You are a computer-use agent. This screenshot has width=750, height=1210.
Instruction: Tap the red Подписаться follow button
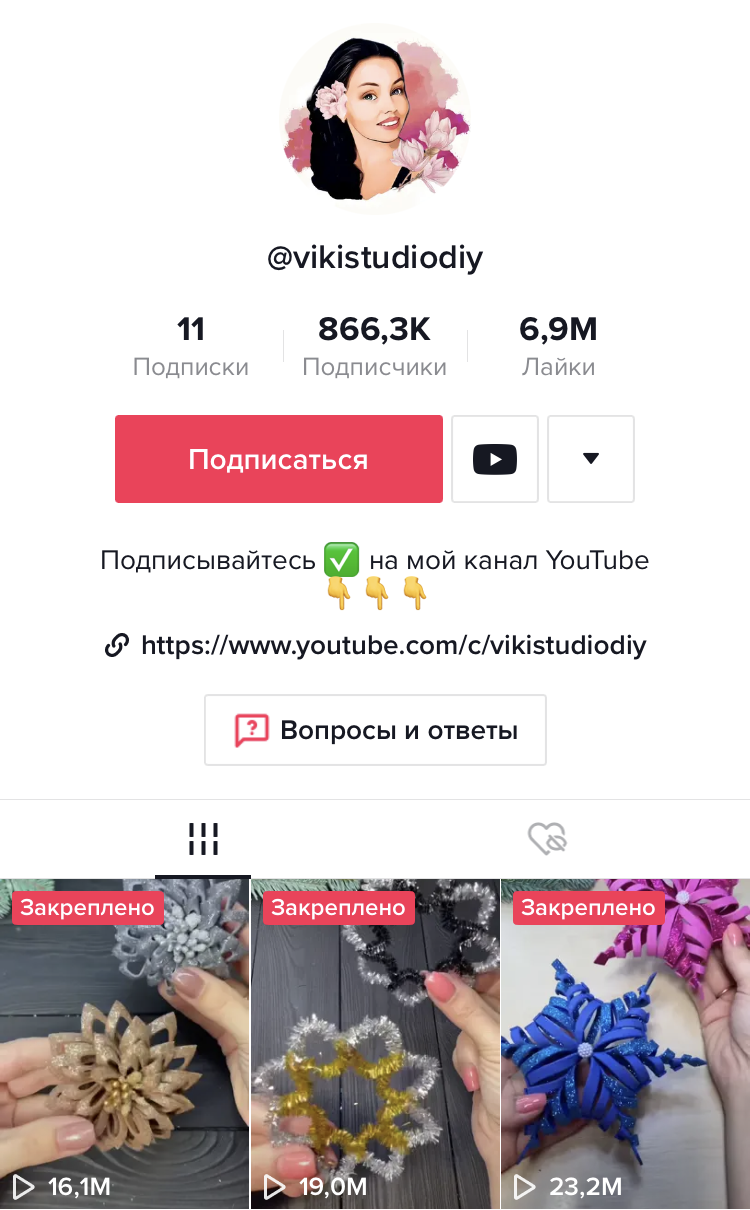click(x=278, y=459)
